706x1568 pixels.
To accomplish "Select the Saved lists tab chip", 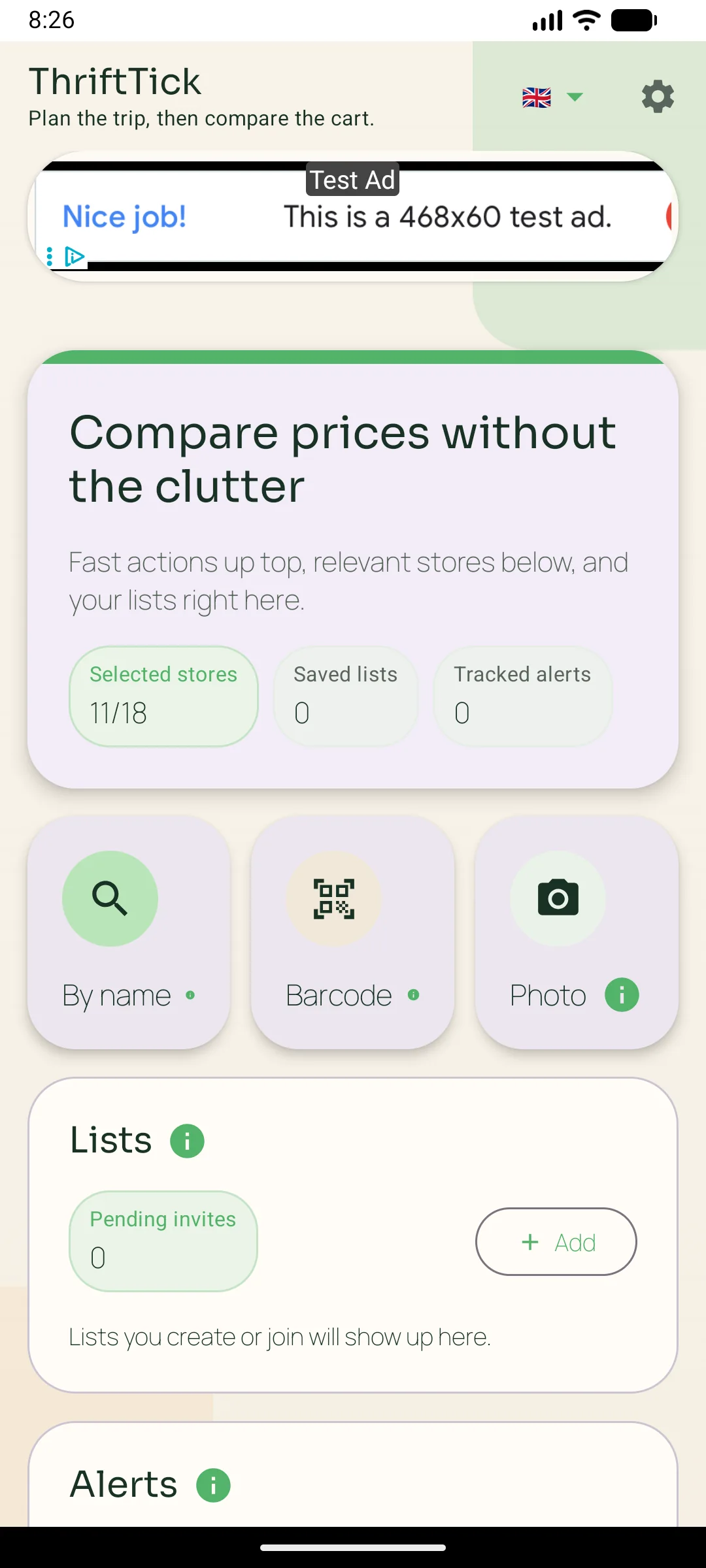I will 345,695.
